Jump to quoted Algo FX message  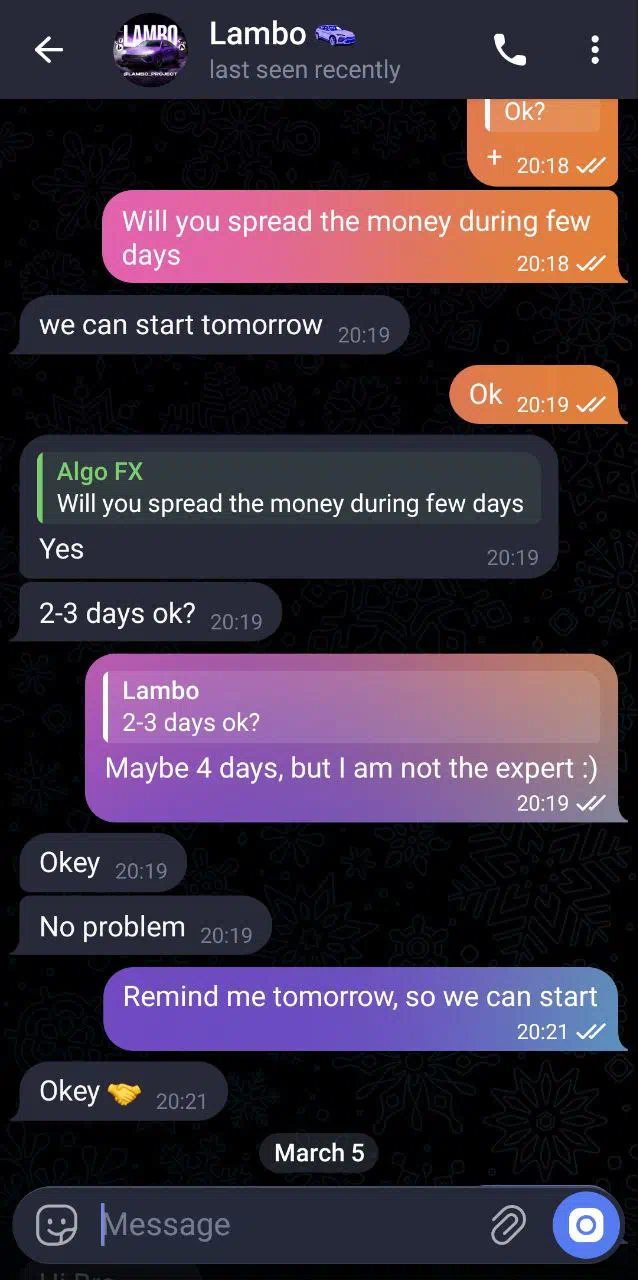coord(290,488)
